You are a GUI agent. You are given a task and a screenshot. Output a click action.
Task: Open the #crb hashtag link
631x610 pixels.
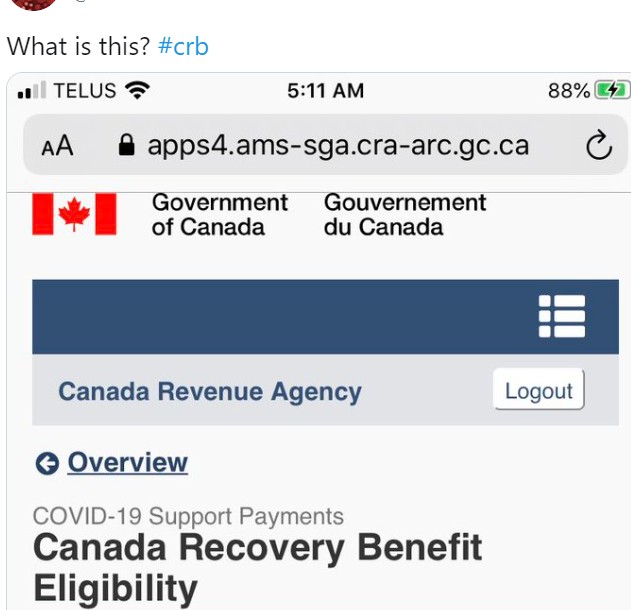coord(183,47)
